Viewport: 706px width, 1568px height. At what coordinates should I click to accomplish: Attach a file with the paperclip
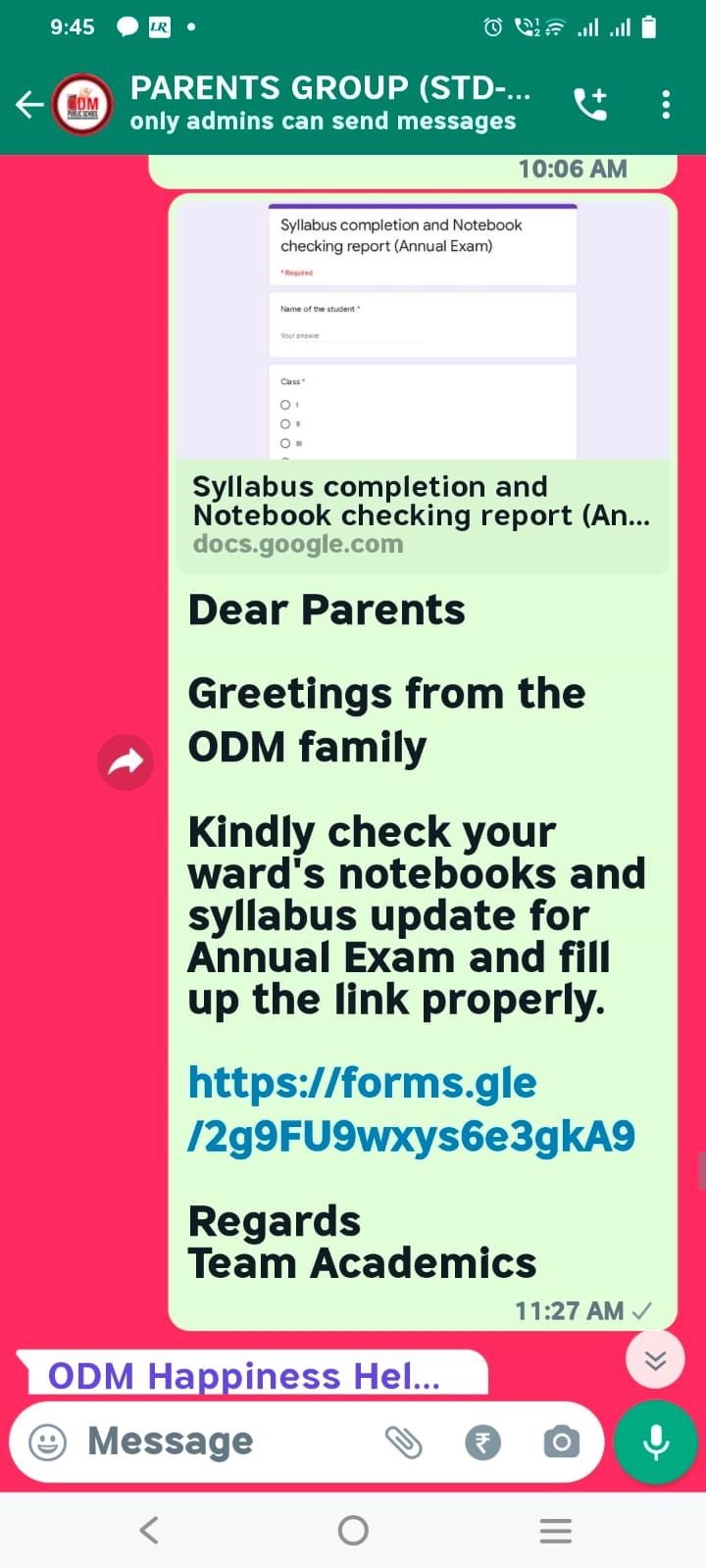(403, 1442)
